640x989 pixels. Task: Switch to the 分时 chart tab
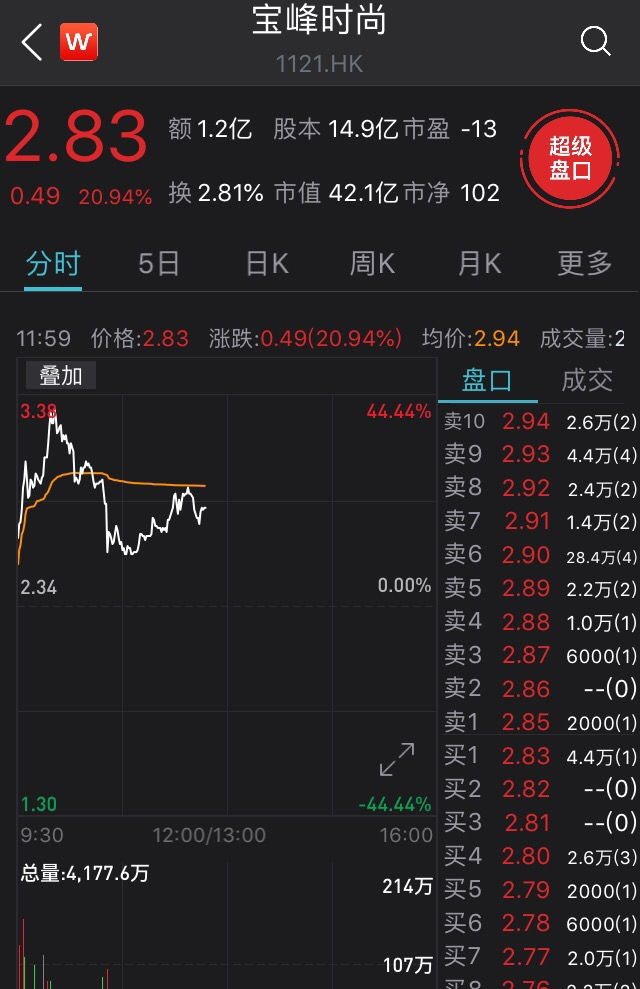(53, 264)
